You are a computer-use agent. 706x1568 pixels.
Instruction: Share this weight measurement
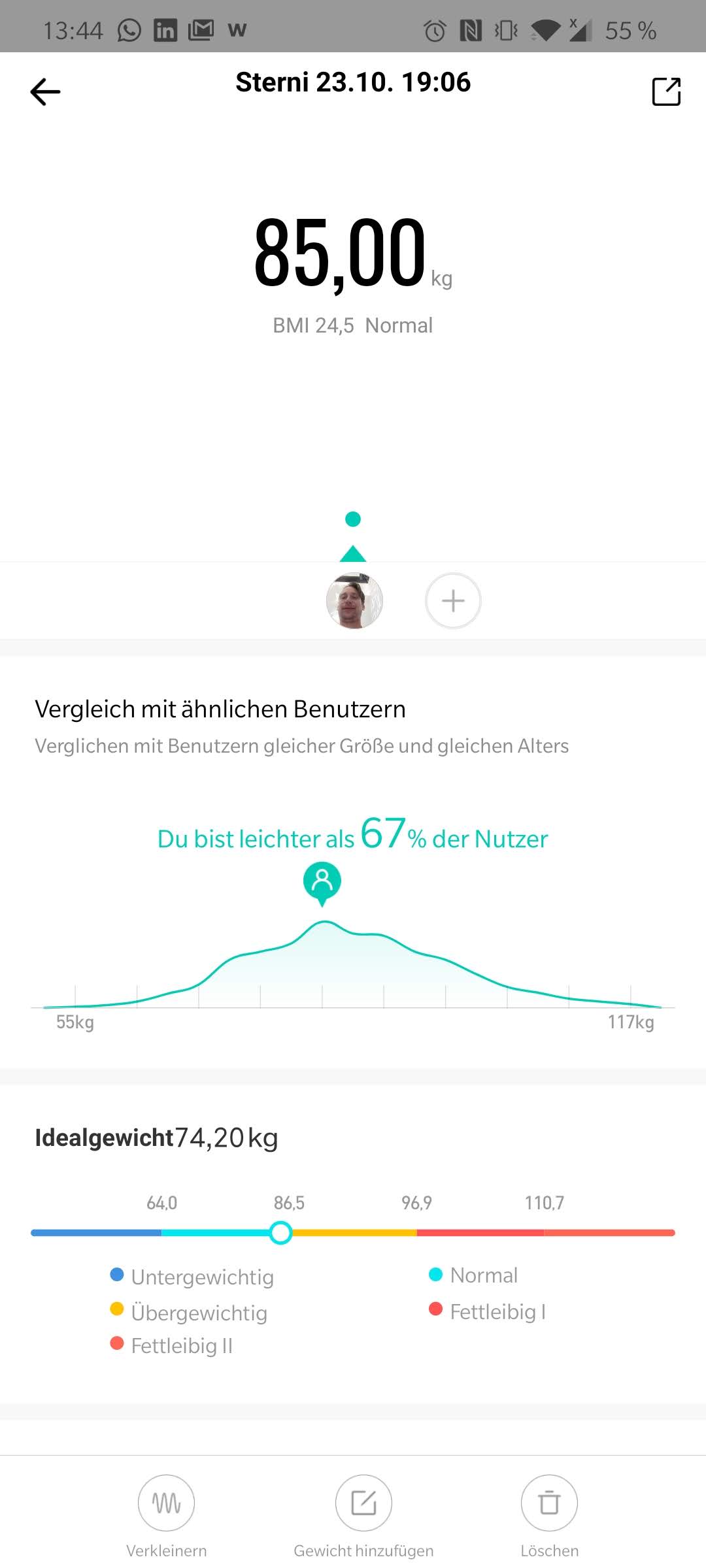[x=666, y=91]
